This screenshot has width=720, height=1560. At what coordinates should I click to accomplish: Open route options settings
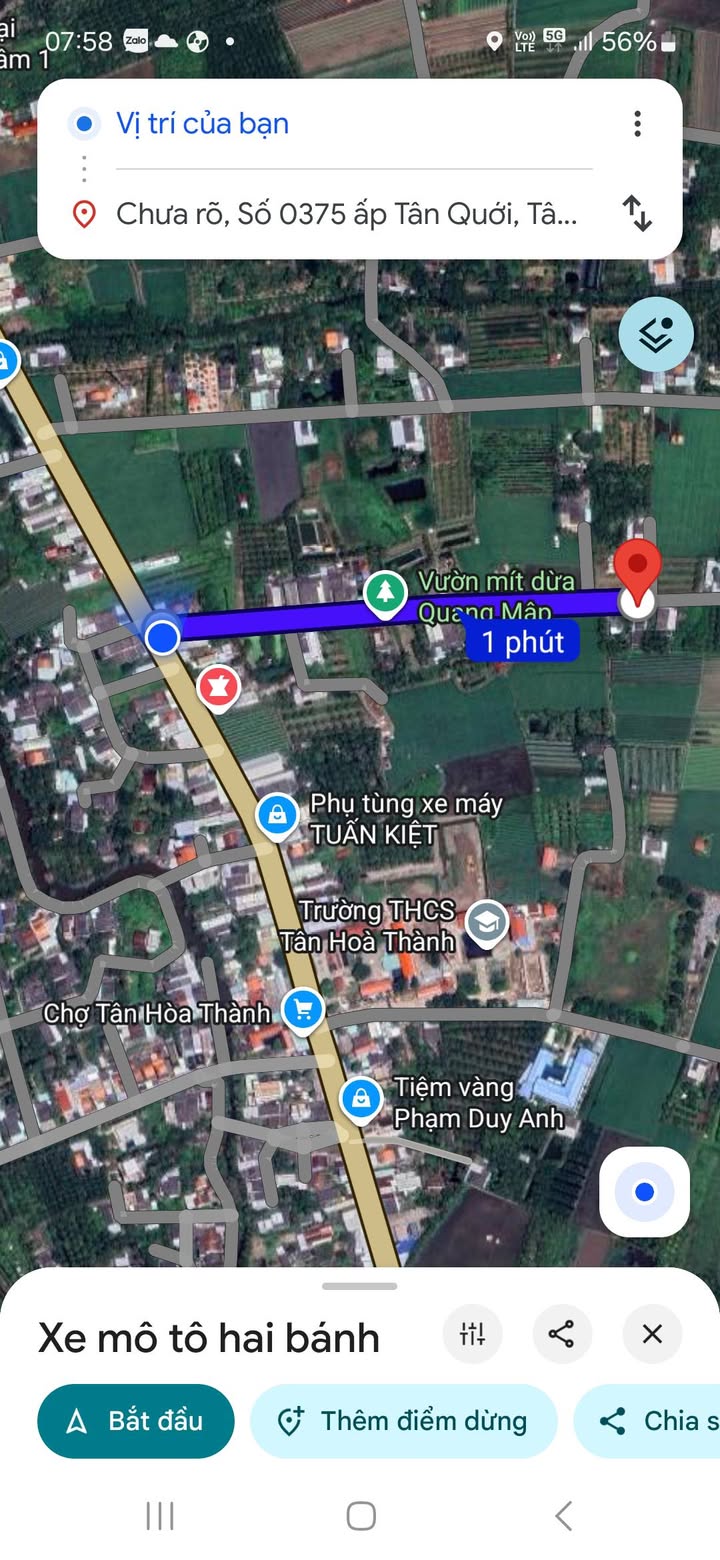tap(472, 1333)
